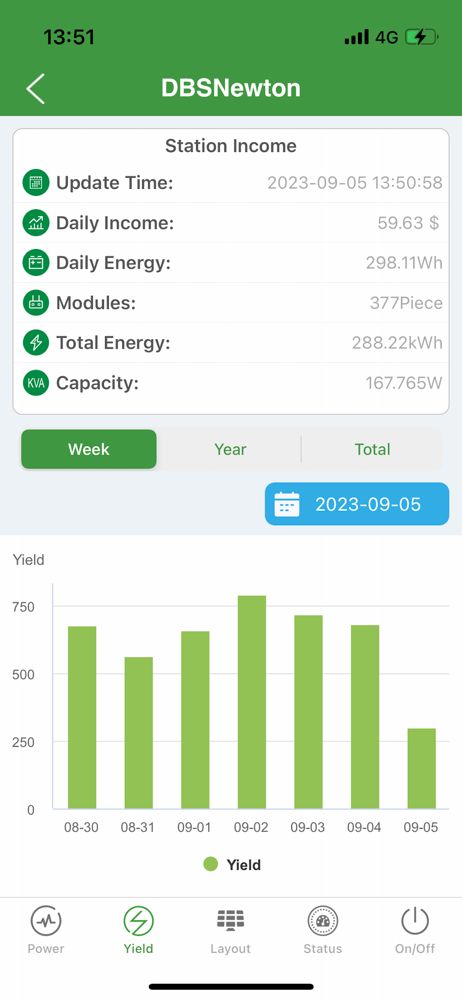Open the On/Off tab

click(415, 930)
